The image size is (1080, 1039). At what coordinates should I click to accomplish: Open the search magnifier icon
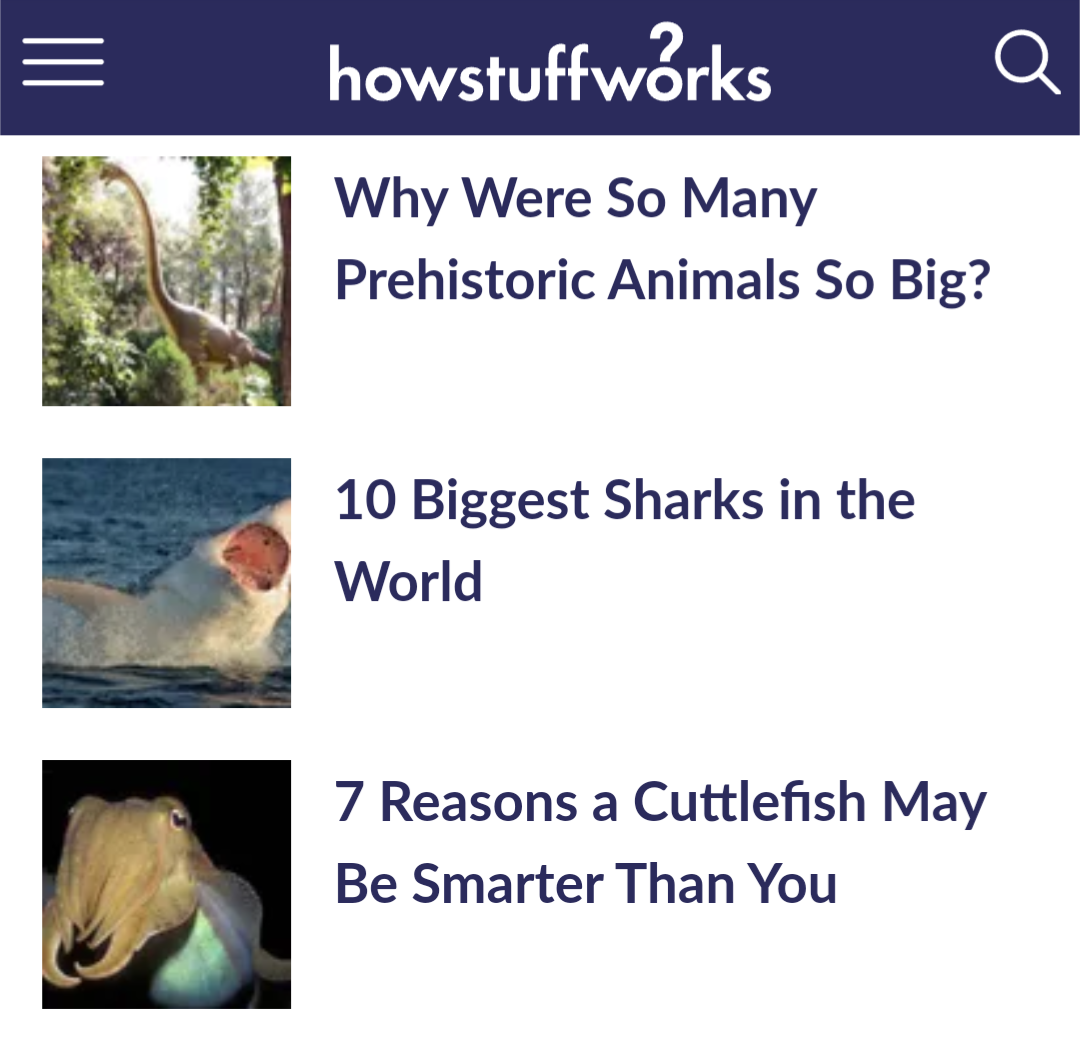click(1026, 62)
